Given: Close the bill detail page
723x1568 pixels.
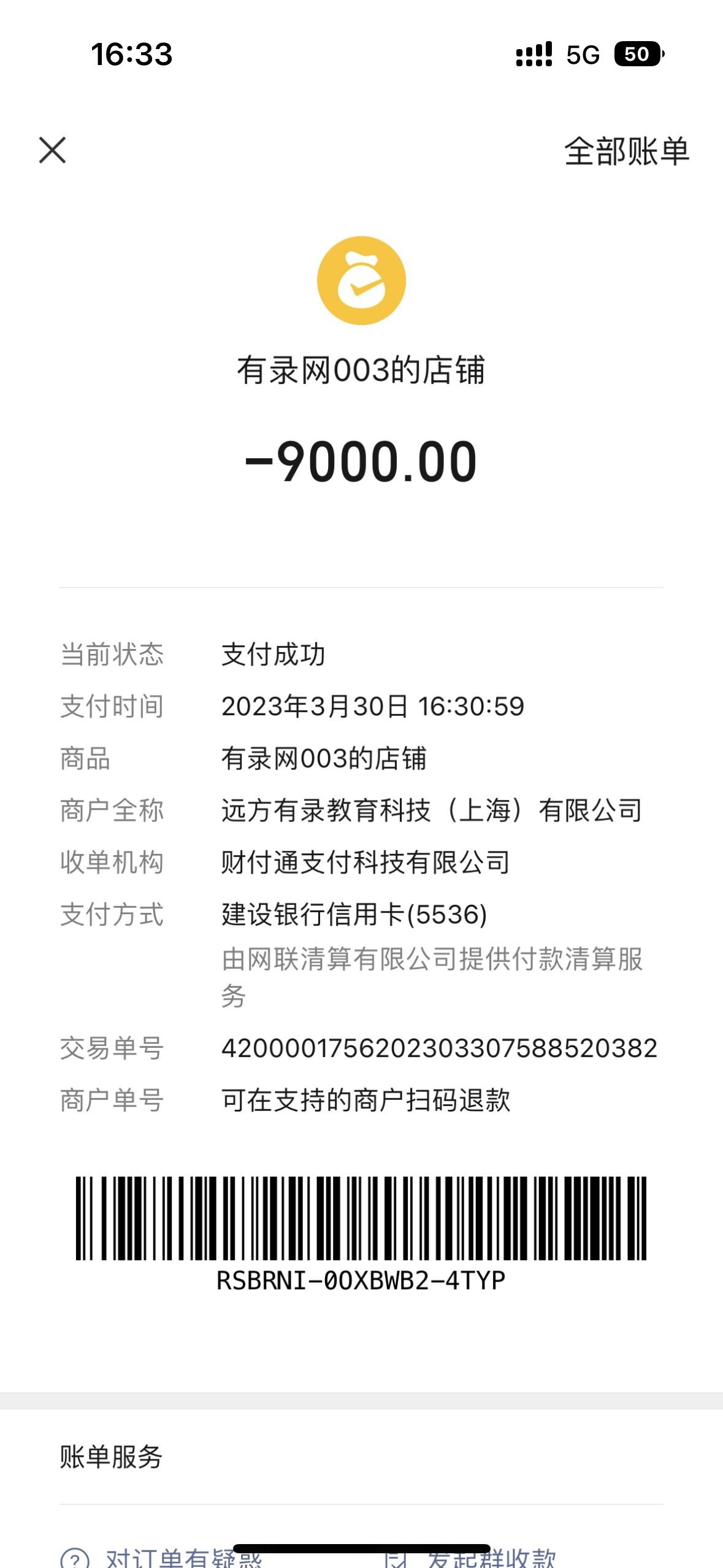Looking at the screenshot, I should tap(52, 150).
